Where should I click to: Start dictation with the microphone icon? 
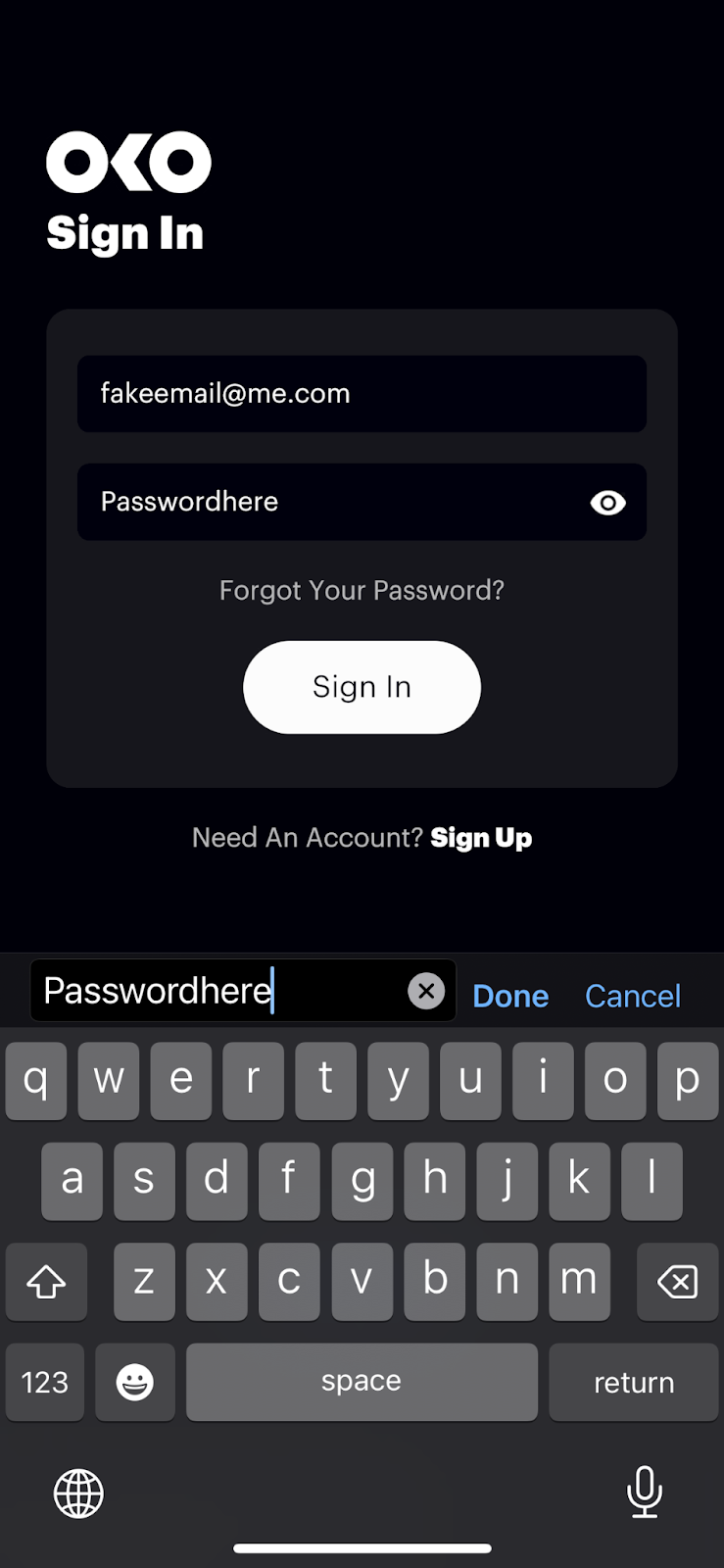point(644,1492)
